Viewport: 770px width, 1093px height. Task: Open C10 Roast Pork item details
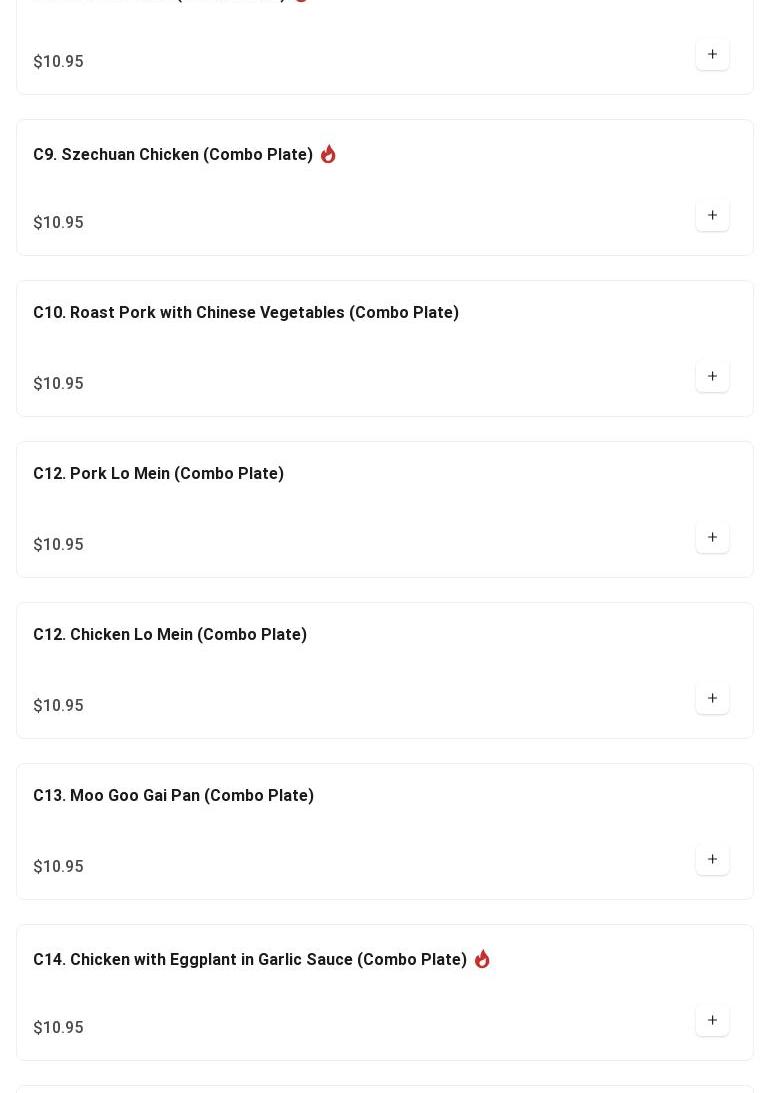(x=246, y=313)
